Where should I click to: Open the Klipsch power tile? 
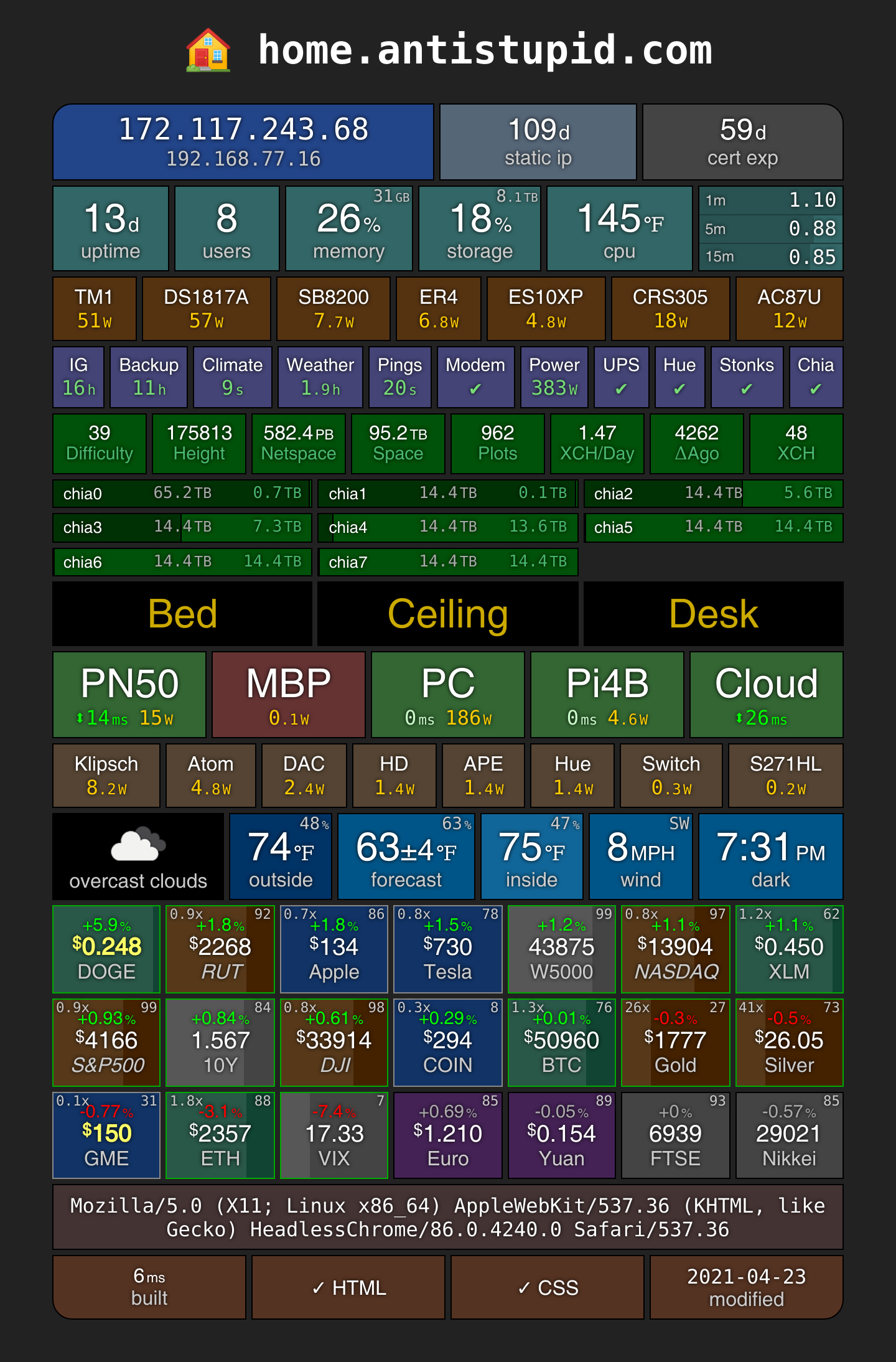point(106,776)
